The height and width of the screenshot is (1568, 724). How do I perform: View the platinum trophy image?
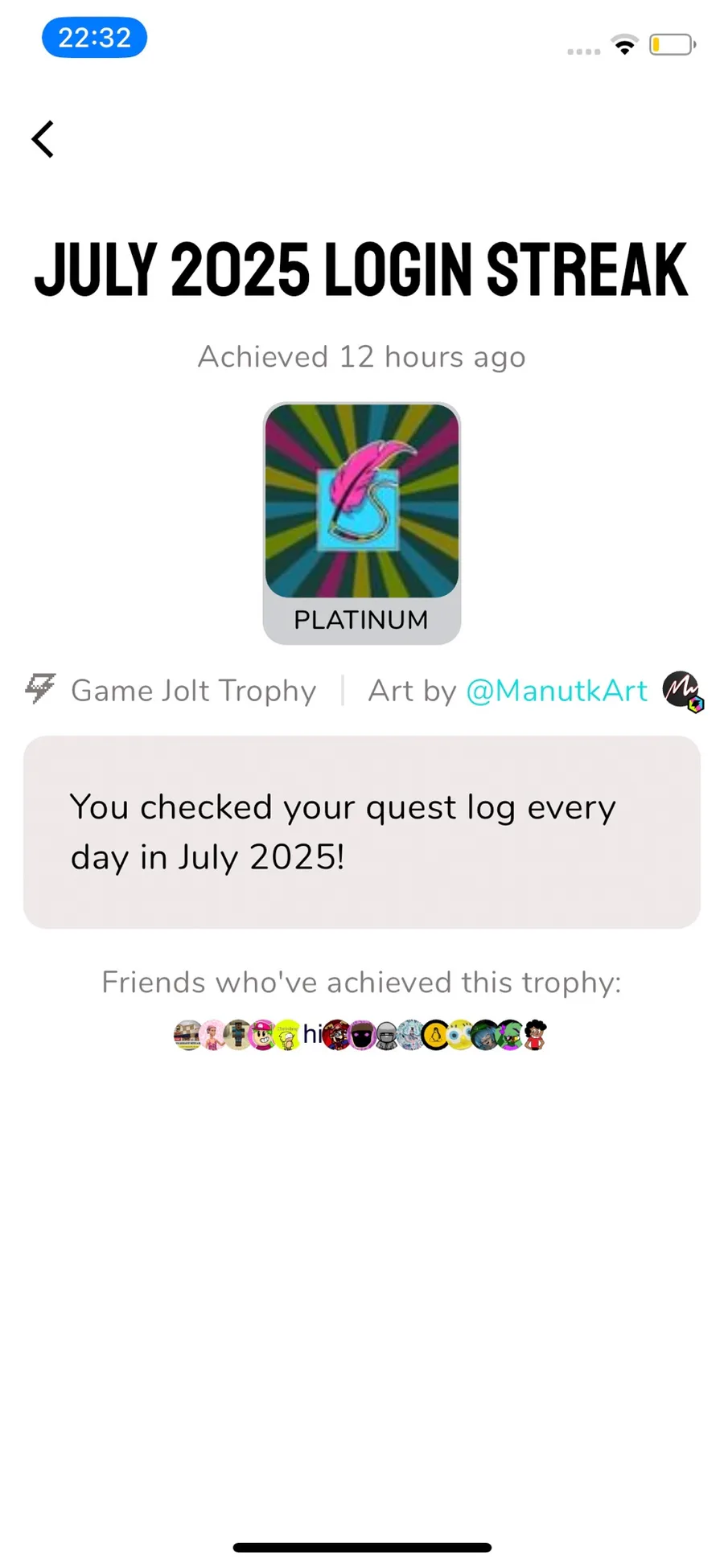tap(362, 501)
